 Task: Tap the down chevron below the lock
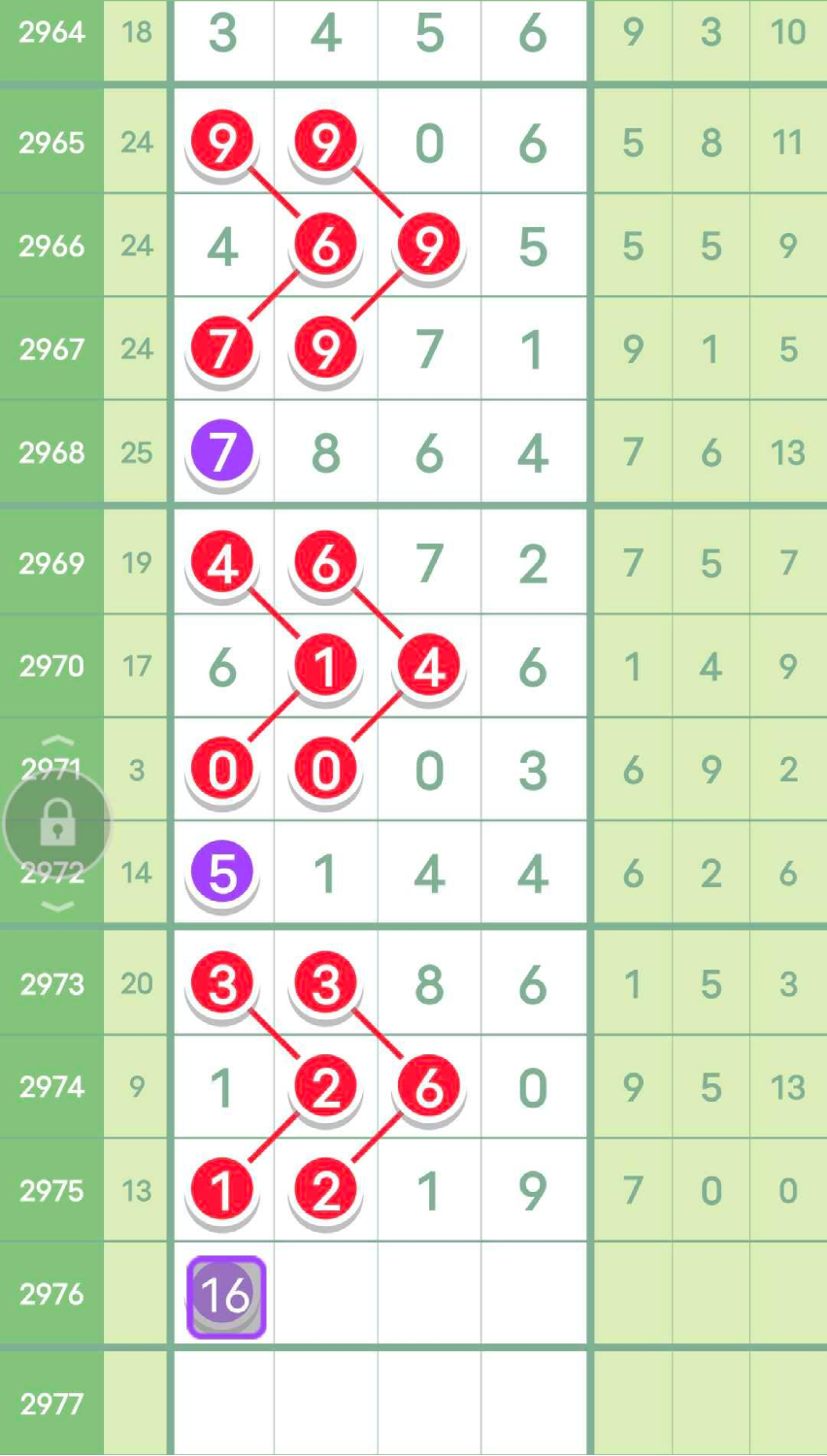tap(57, 907)
